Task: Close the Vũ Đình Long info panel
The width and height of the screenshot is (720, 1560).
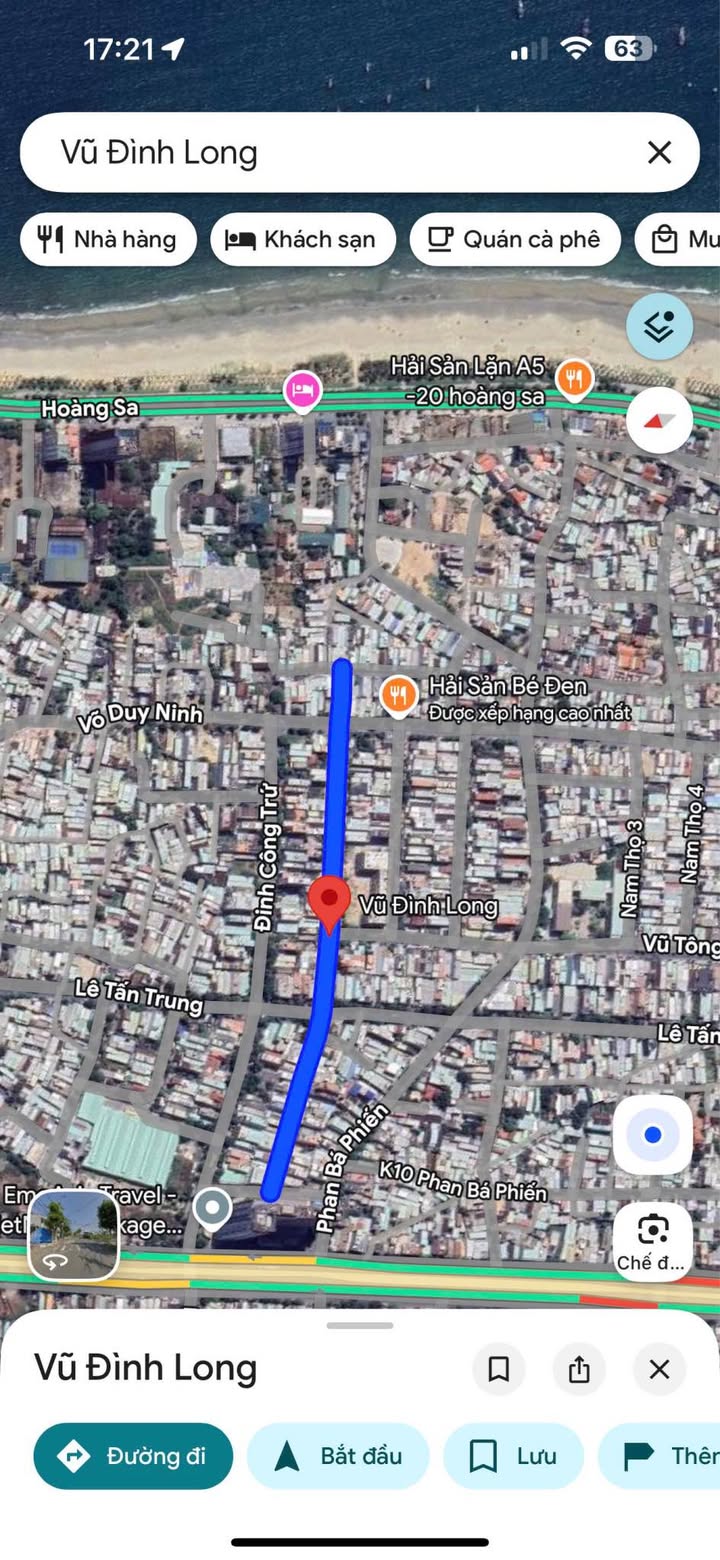Action: click(659, 1369)
